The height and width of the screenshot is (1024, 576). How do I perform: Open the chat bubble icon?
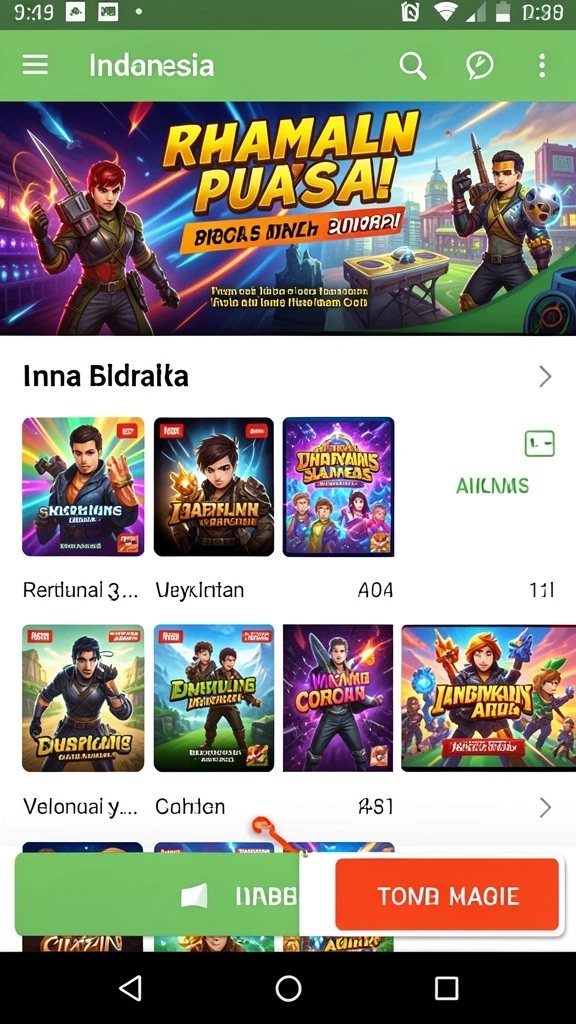479,65
